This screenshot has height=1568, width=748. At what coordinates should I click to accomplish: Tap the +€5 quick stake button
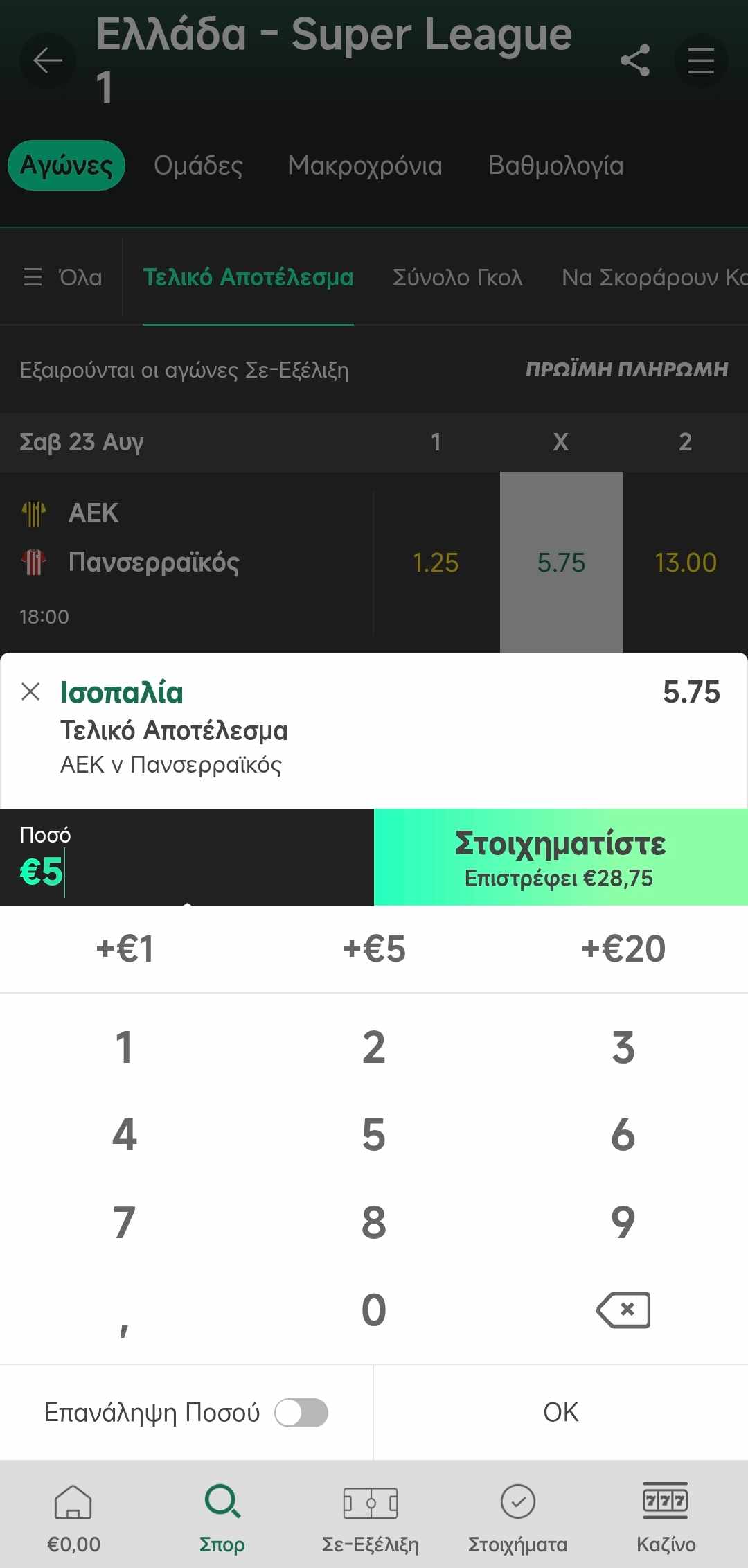(x=374, y=949)
